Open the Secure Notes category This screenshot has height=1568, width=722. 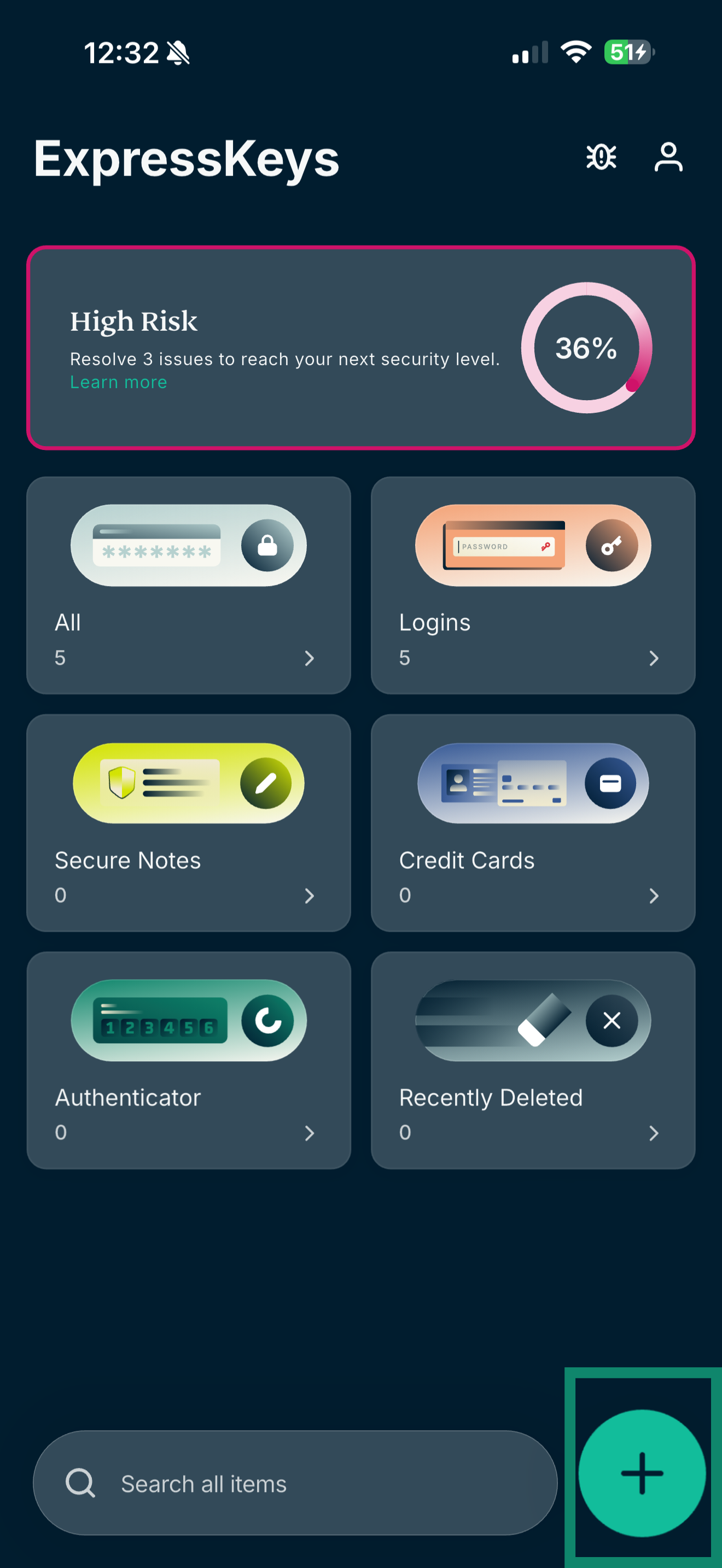[188, 822]
